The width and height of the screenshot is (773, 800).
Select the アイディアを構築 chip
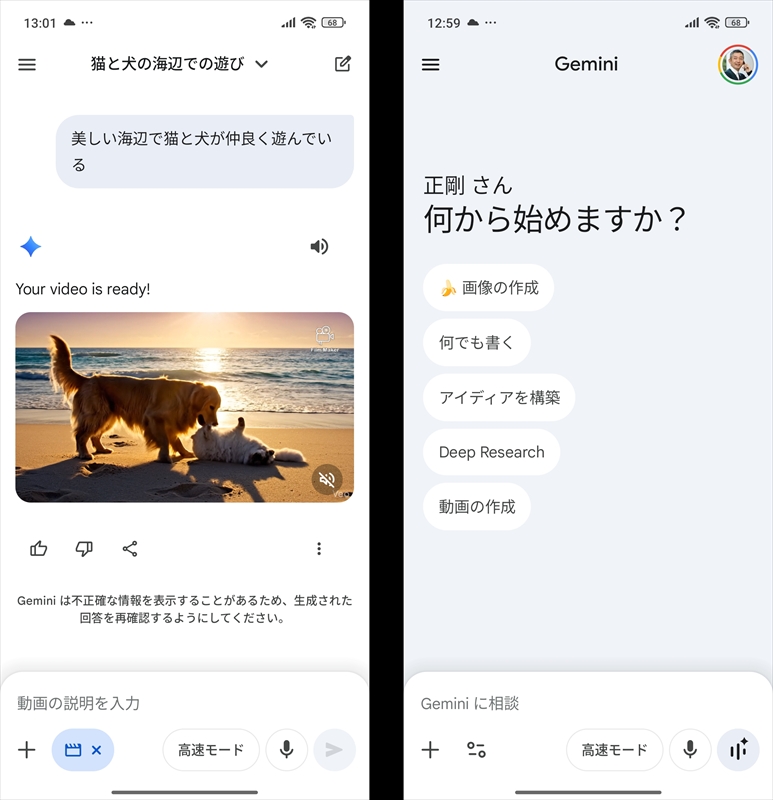(x=499, y=397)
